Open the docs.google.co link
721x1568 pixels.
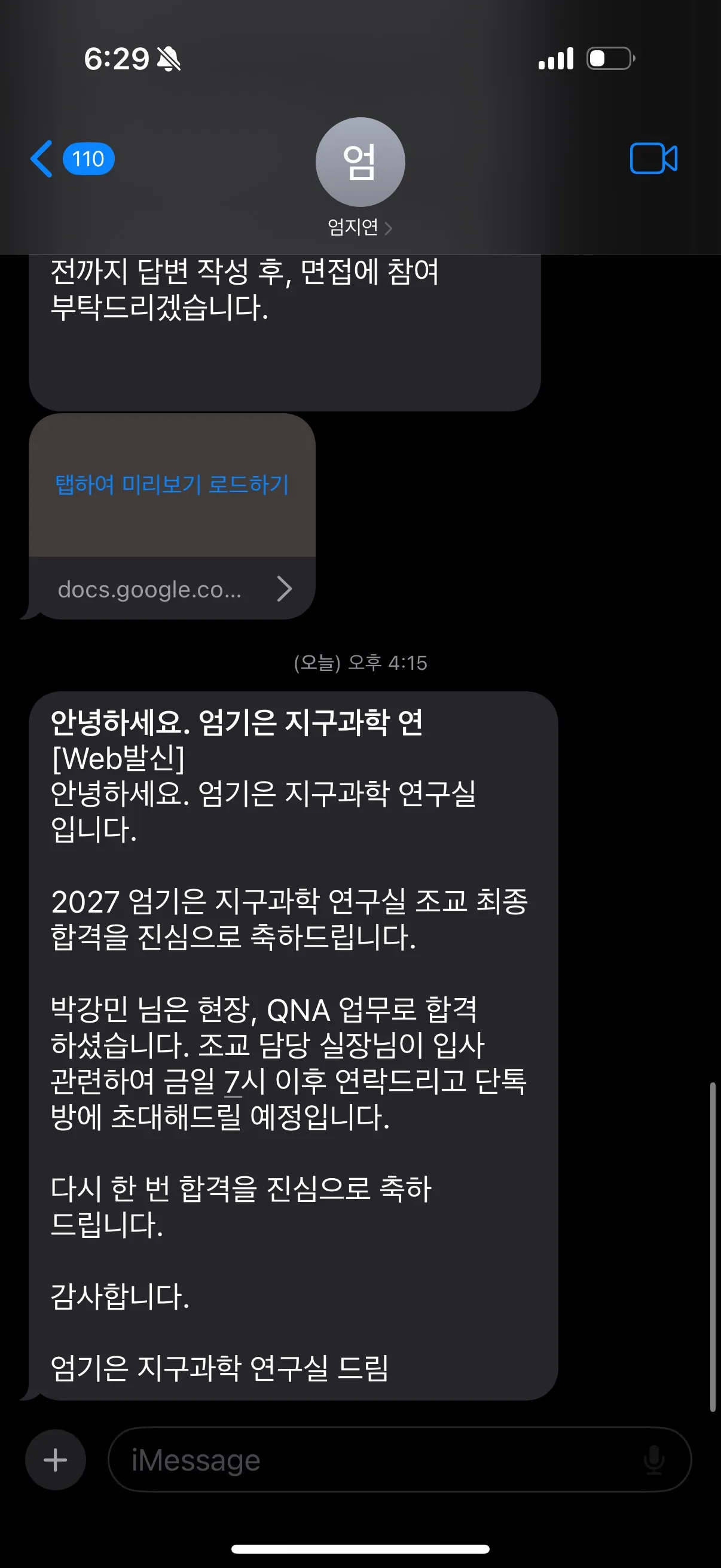[149, 589]
